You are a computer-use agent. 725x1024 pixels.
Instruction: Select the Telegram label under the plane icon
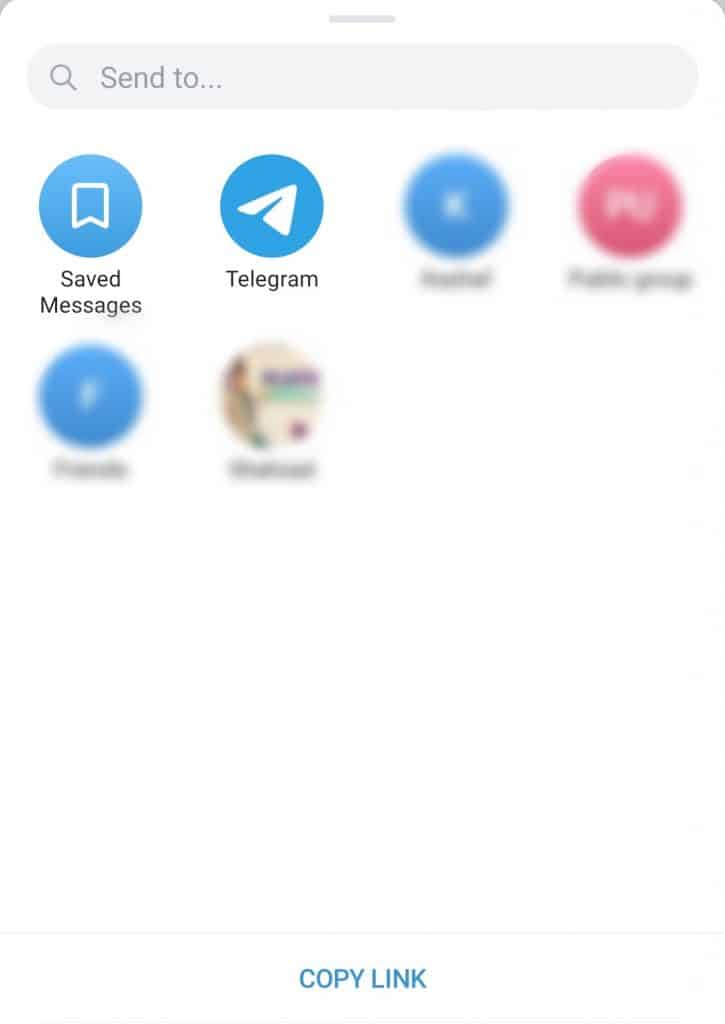click(x=272, y=278)
